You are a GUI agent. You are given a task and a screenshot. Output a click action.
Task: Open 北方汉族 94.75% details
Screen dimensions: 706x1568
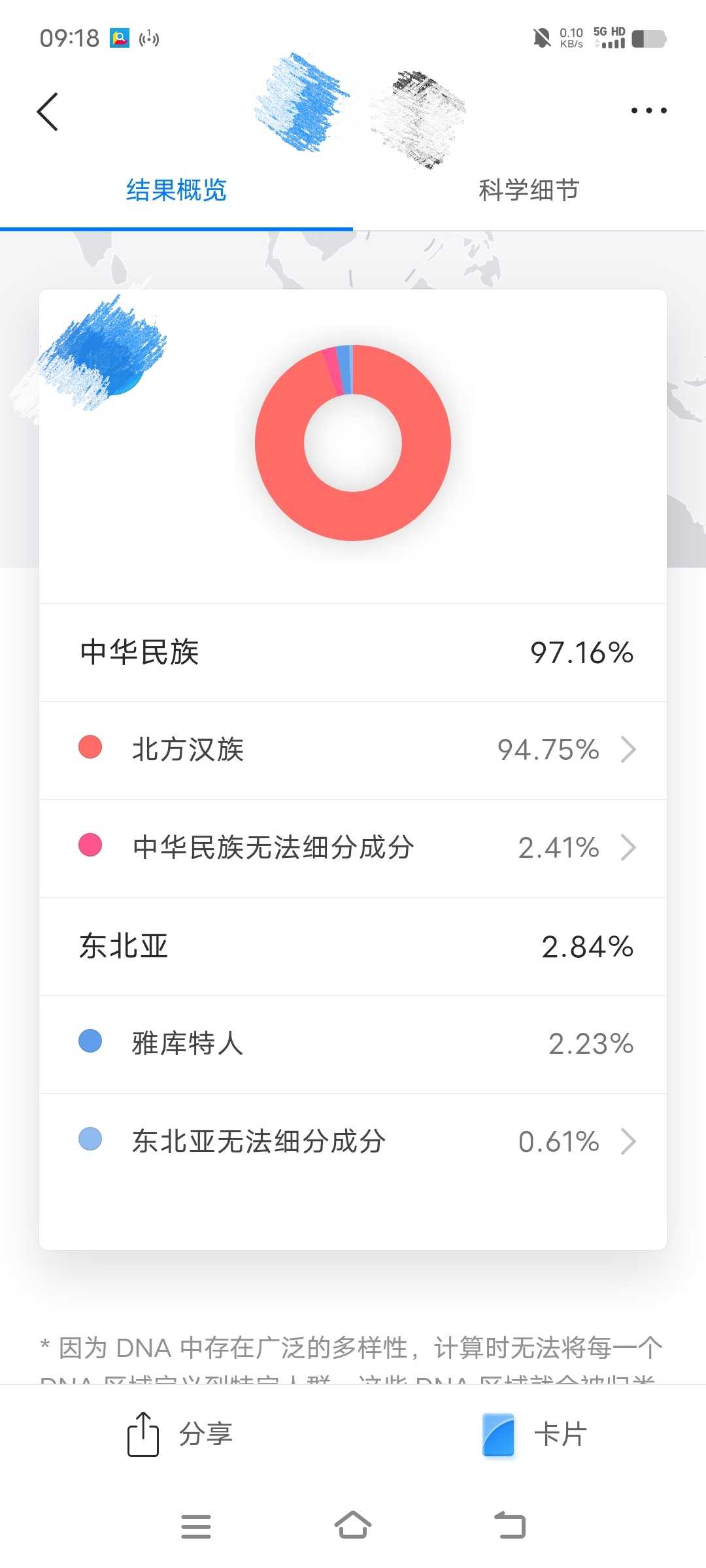click(353, 750)
